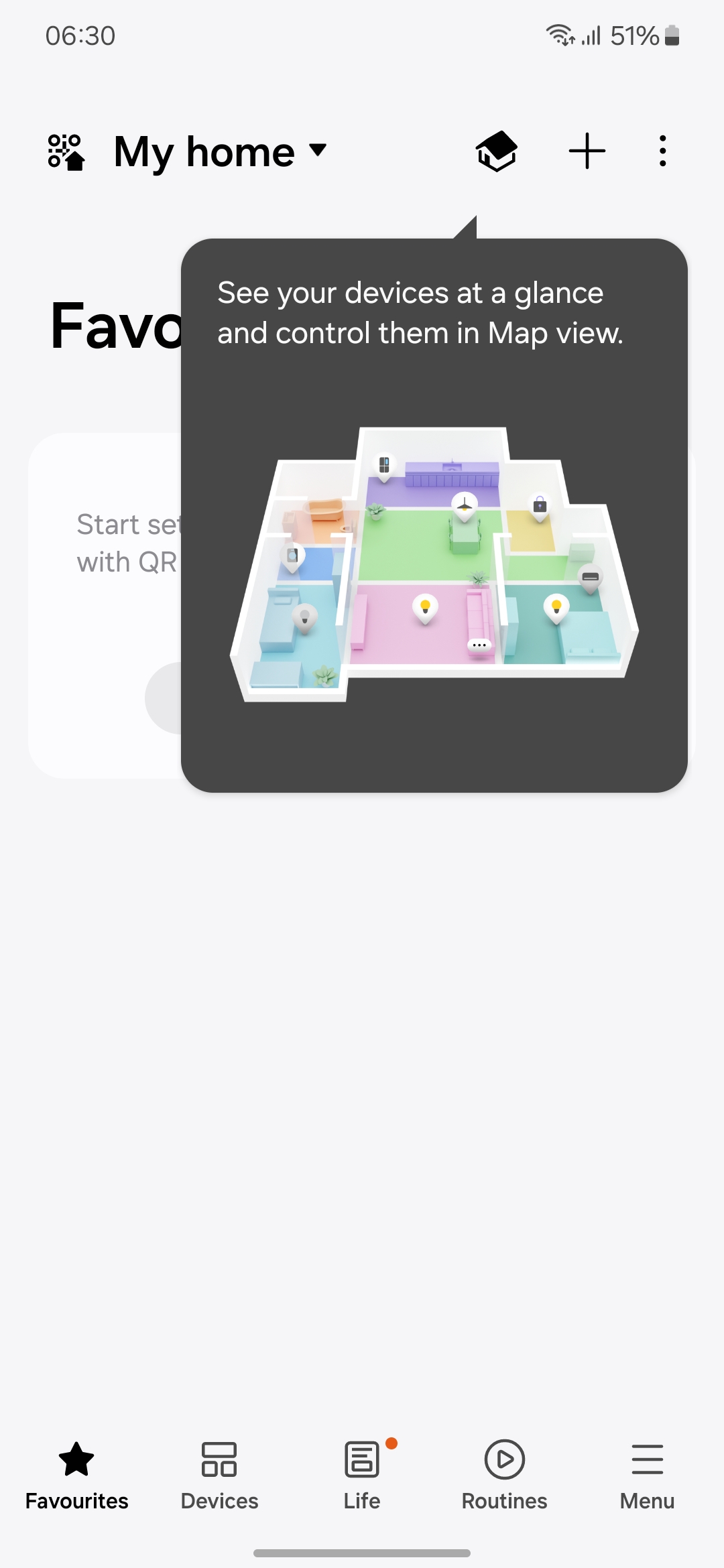This screenshot has width=724, height=1568.
Task: Open Map view from the toolbar
Action: 497,151
